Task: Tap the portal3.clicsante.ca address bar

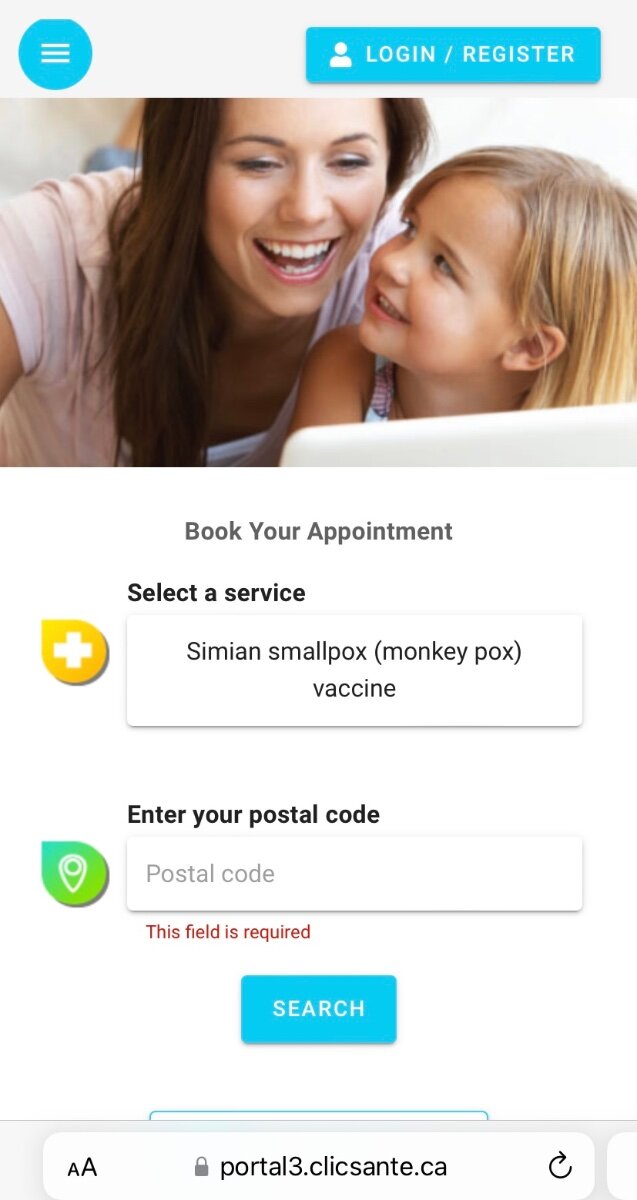Action: 319,1166
